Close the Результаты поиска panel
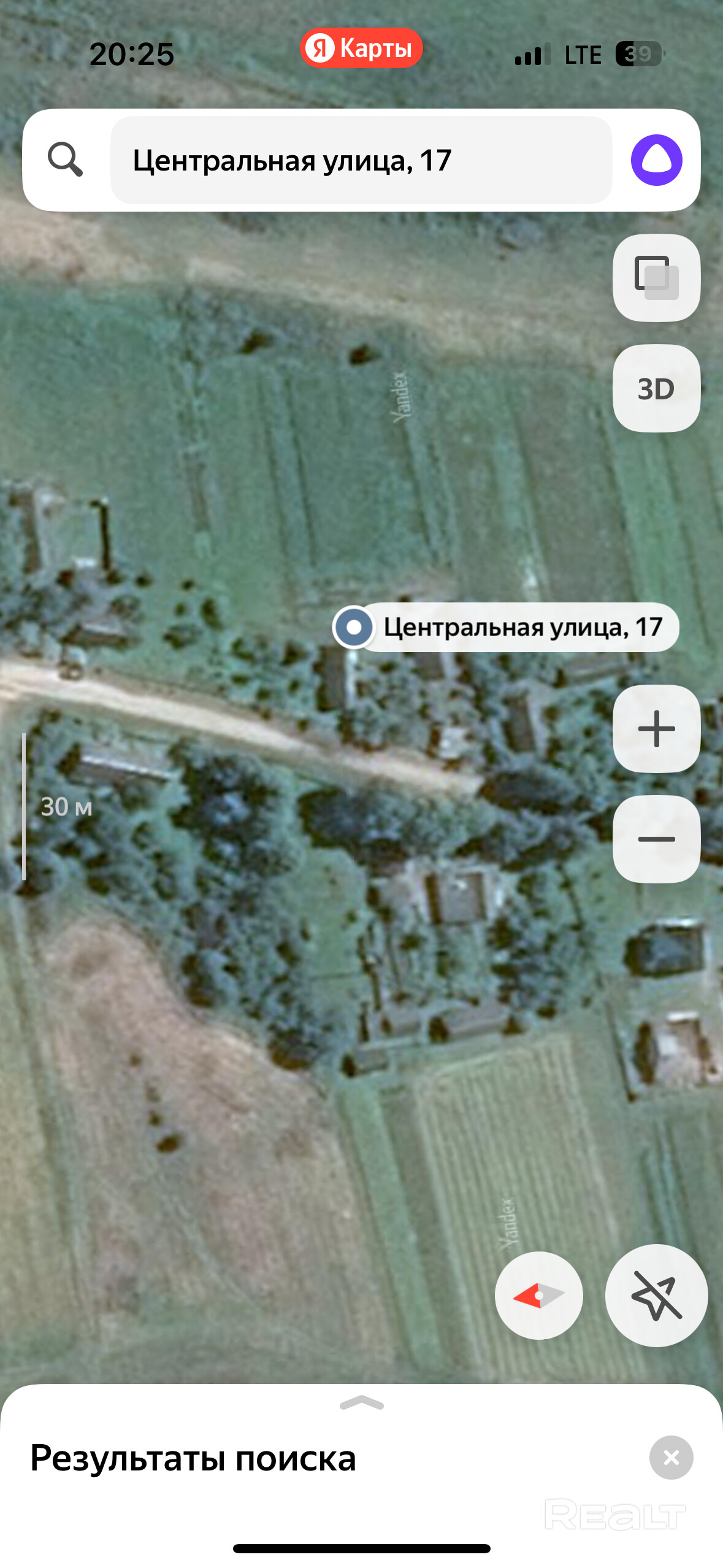This screenshot has height=1568, width=723. pyautogui.click(x=671, y=1458)
